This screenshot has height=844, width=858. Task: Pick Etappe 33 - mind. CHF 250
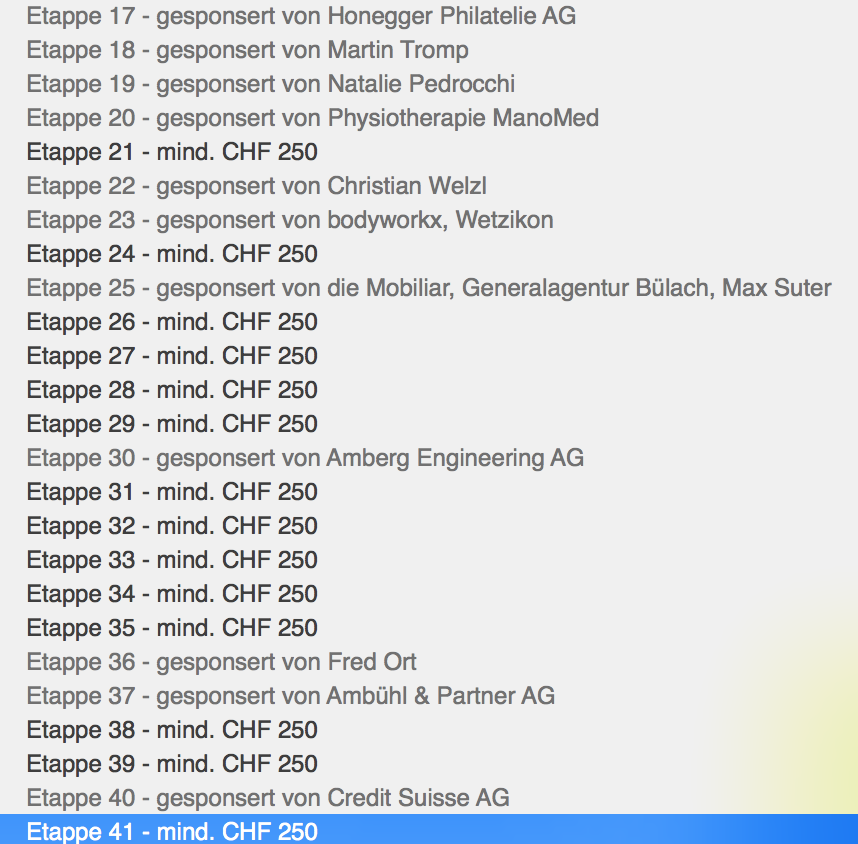172,560
